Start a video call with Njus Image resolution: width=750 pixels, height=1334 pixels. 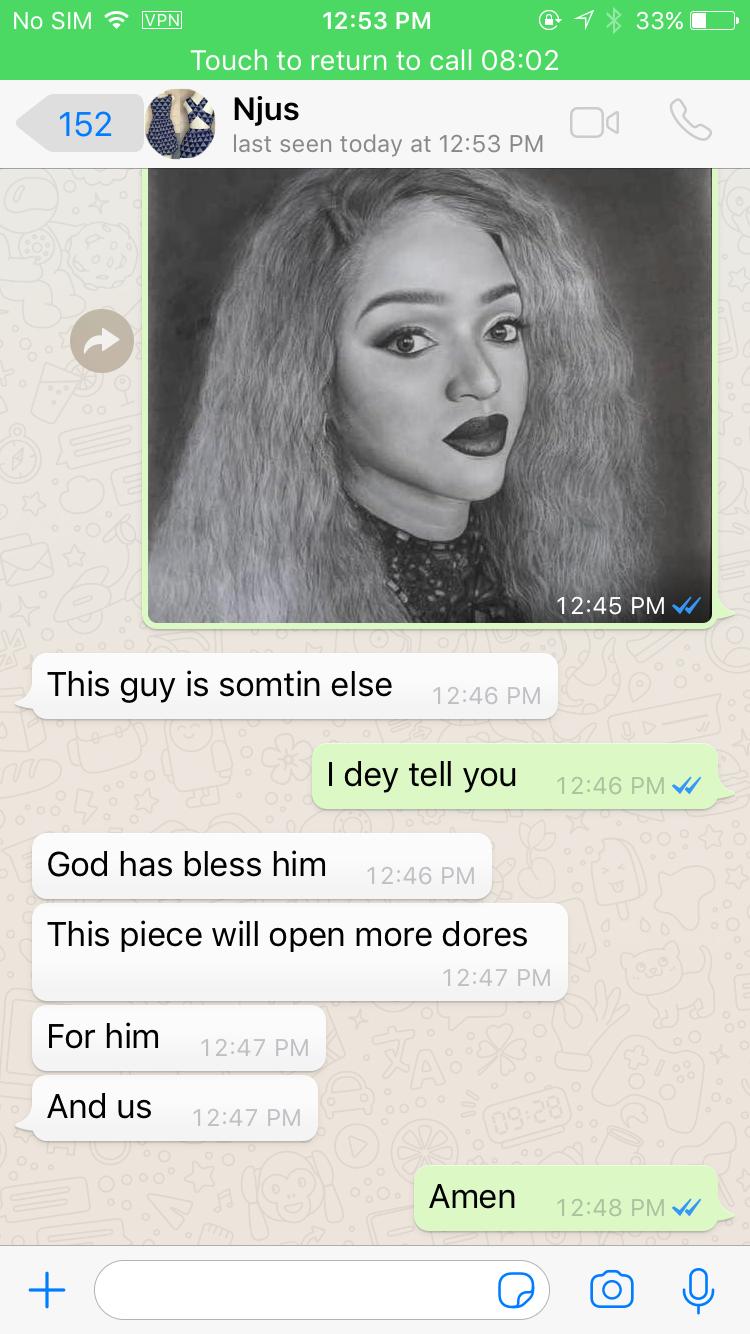click(594, 123)
